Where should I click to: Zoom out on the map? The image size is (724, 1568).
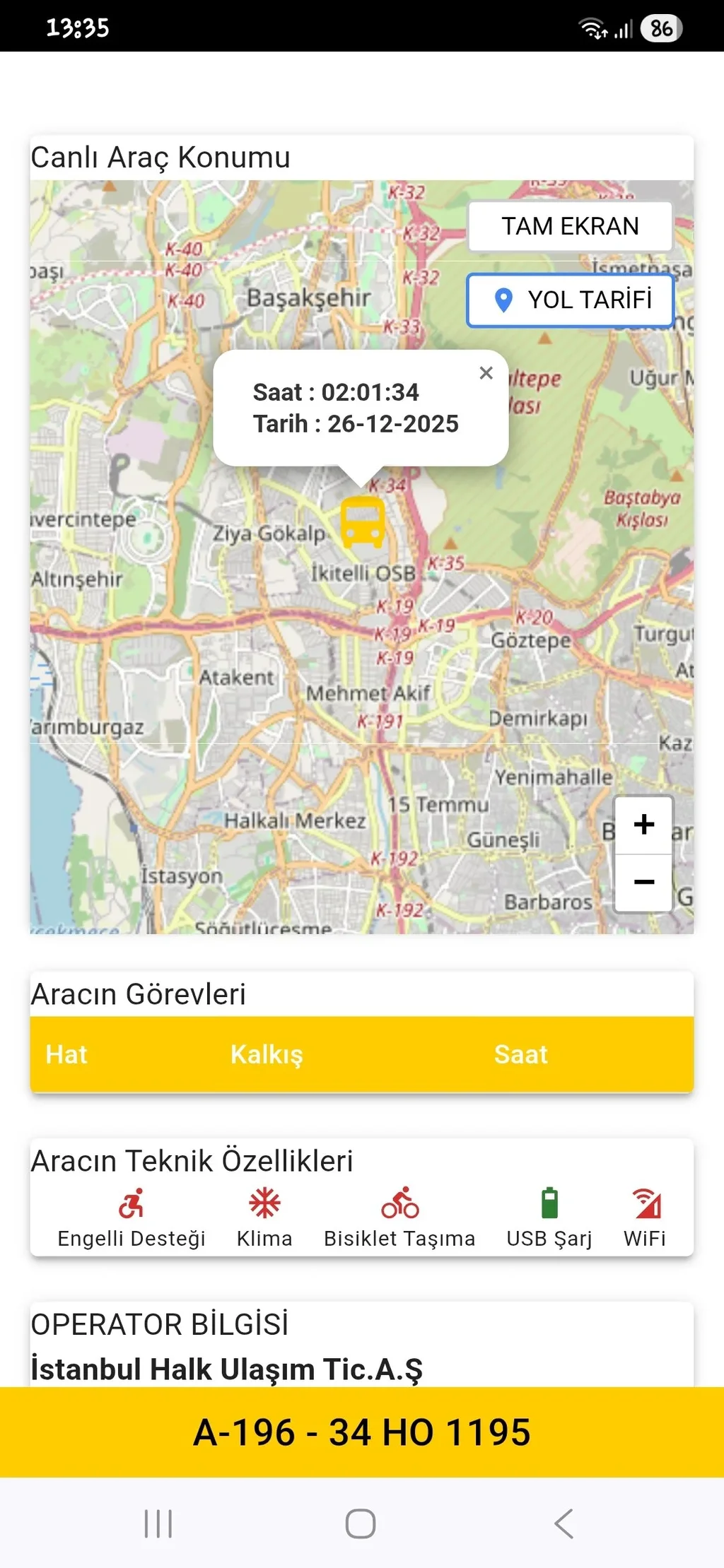point(643,883)
